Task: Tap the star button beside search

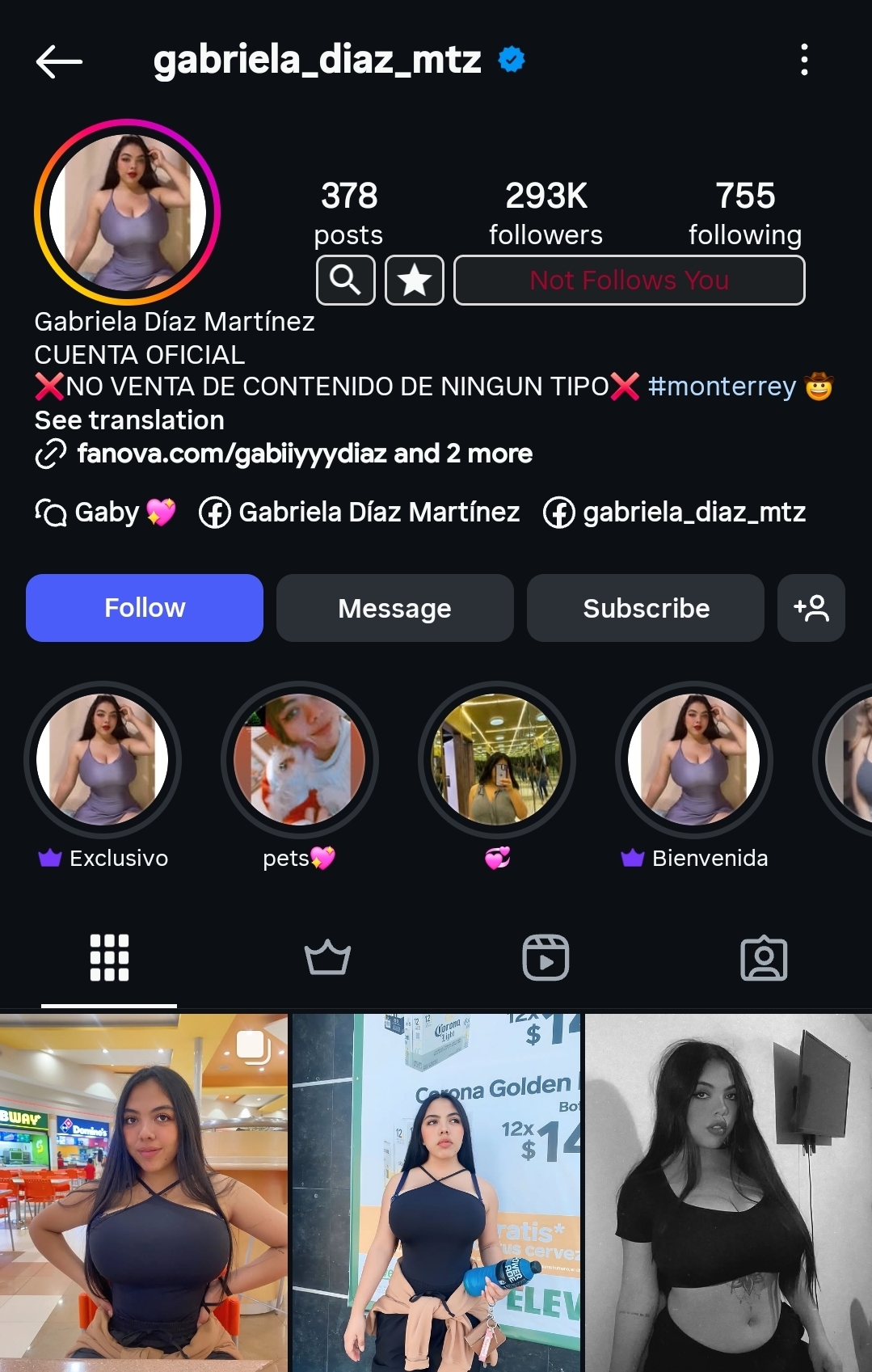Action: point(415,280)
